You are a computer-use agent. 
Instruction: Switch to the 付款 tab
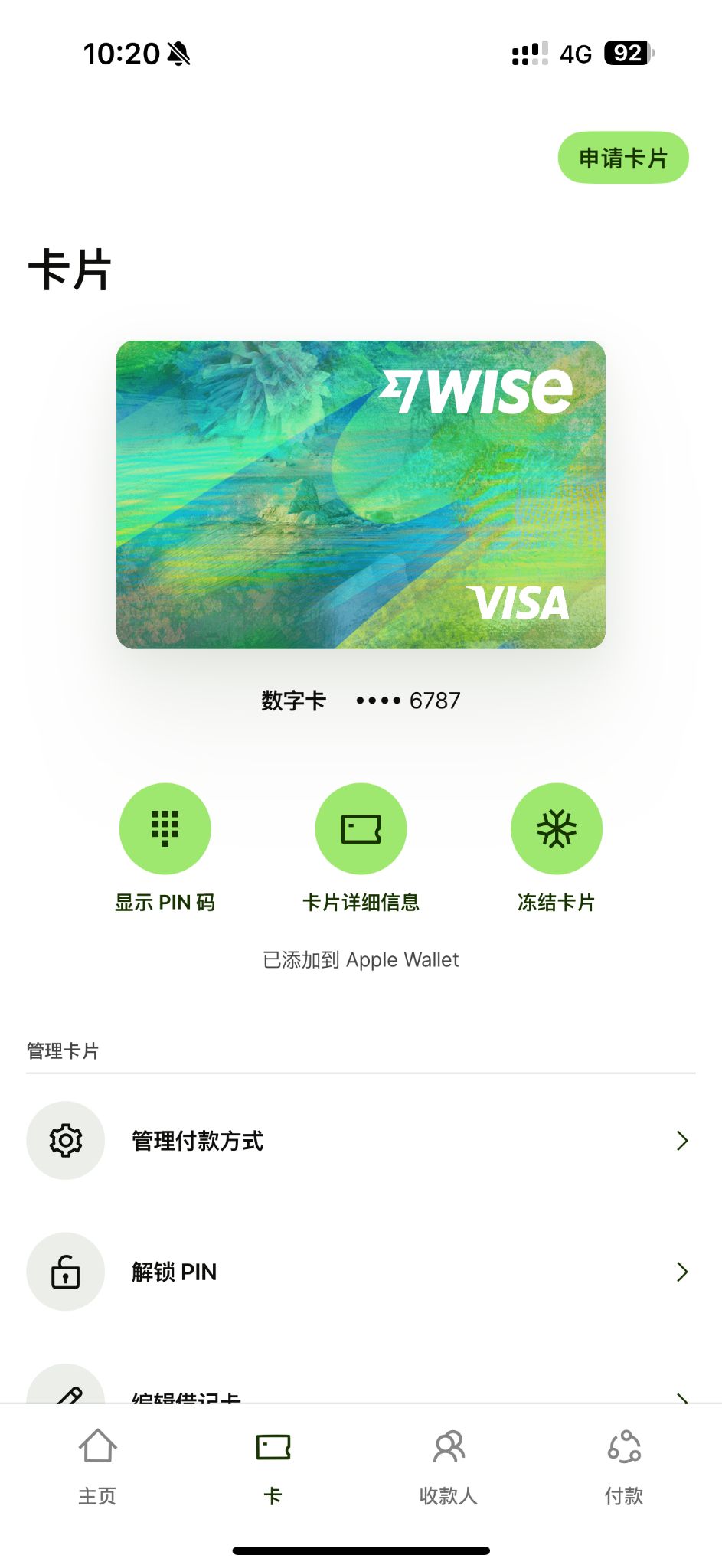(624, 1465)
